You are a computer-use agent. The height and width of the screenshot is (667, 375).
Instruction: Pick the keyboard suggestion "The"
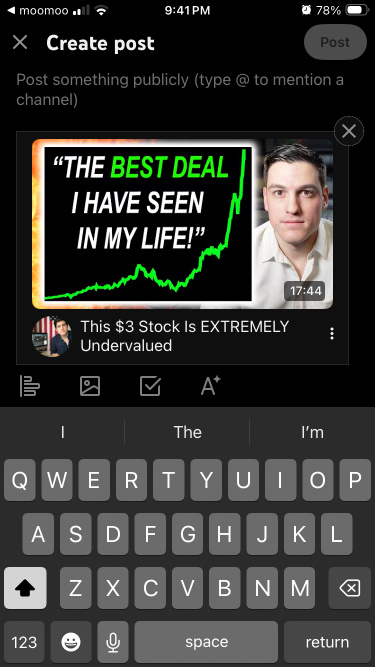coord(187,432)
